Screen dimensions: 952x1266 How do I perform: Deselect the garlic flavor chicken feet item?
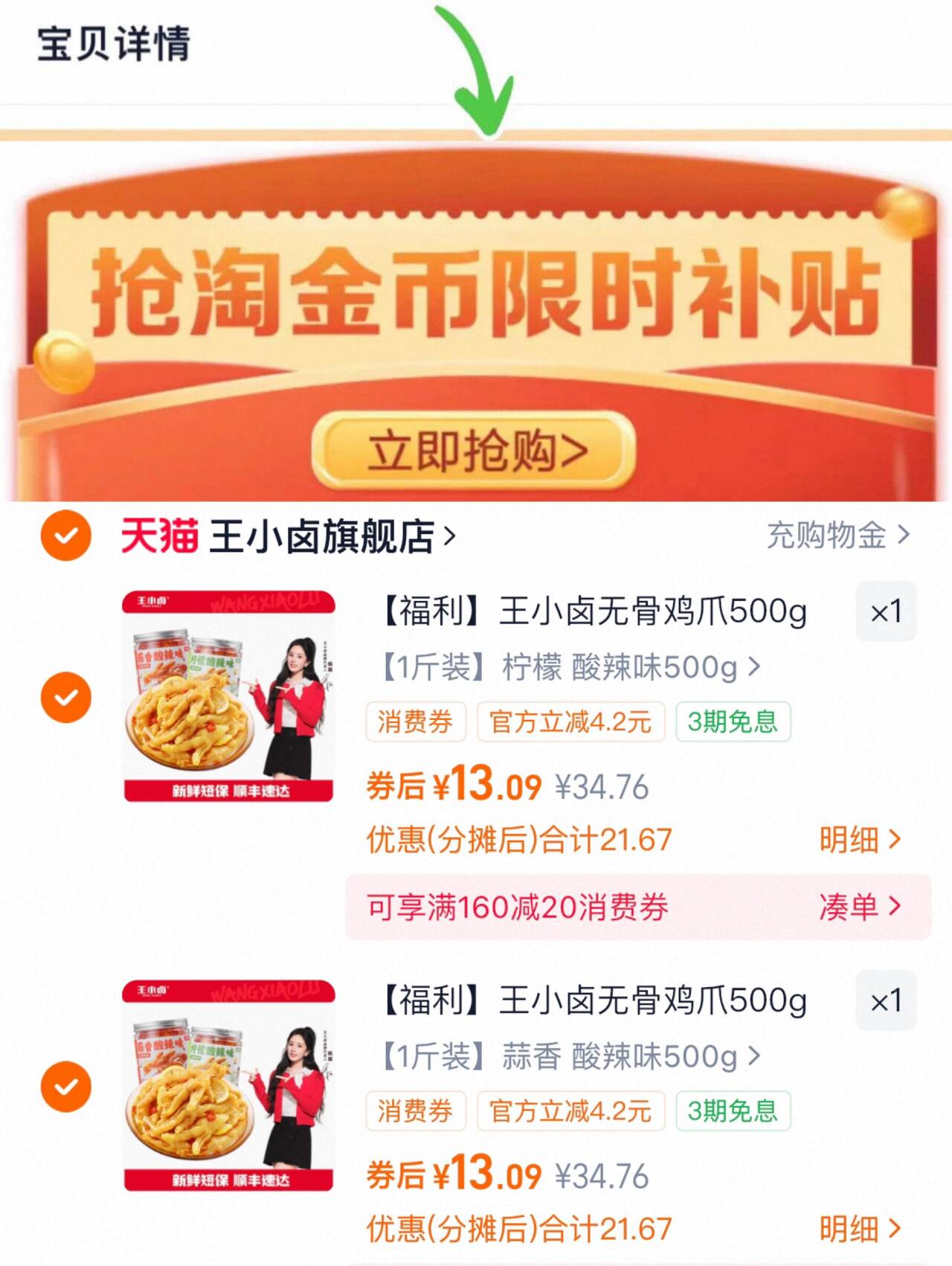pos(66,1085)
